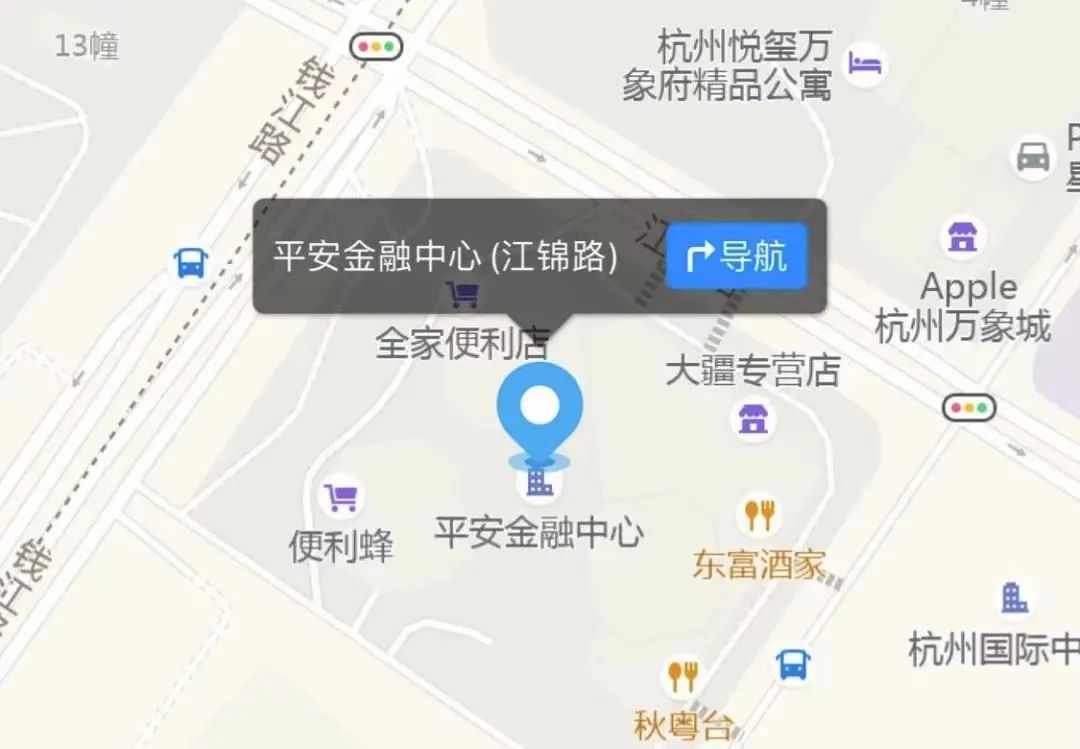Open the 杭州悦玺万象府精品公寓 hotel marker
This screenshot has height=749, width=1080.
click(866, 66)
